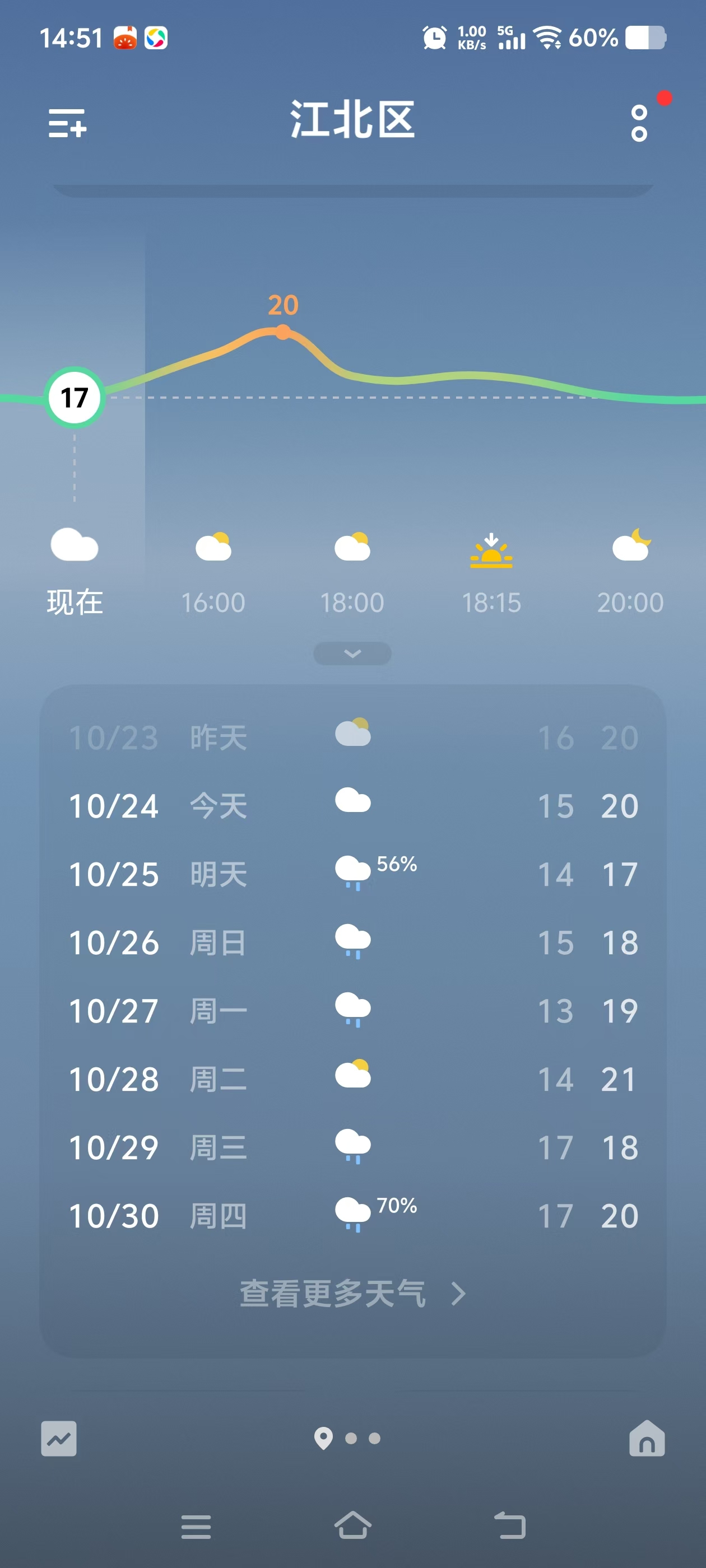This screenshot has height=1568, width=706.
Task: Open 10/27 周一 daily forecast
Action: pyautogui.click(x=352, y=1010)
